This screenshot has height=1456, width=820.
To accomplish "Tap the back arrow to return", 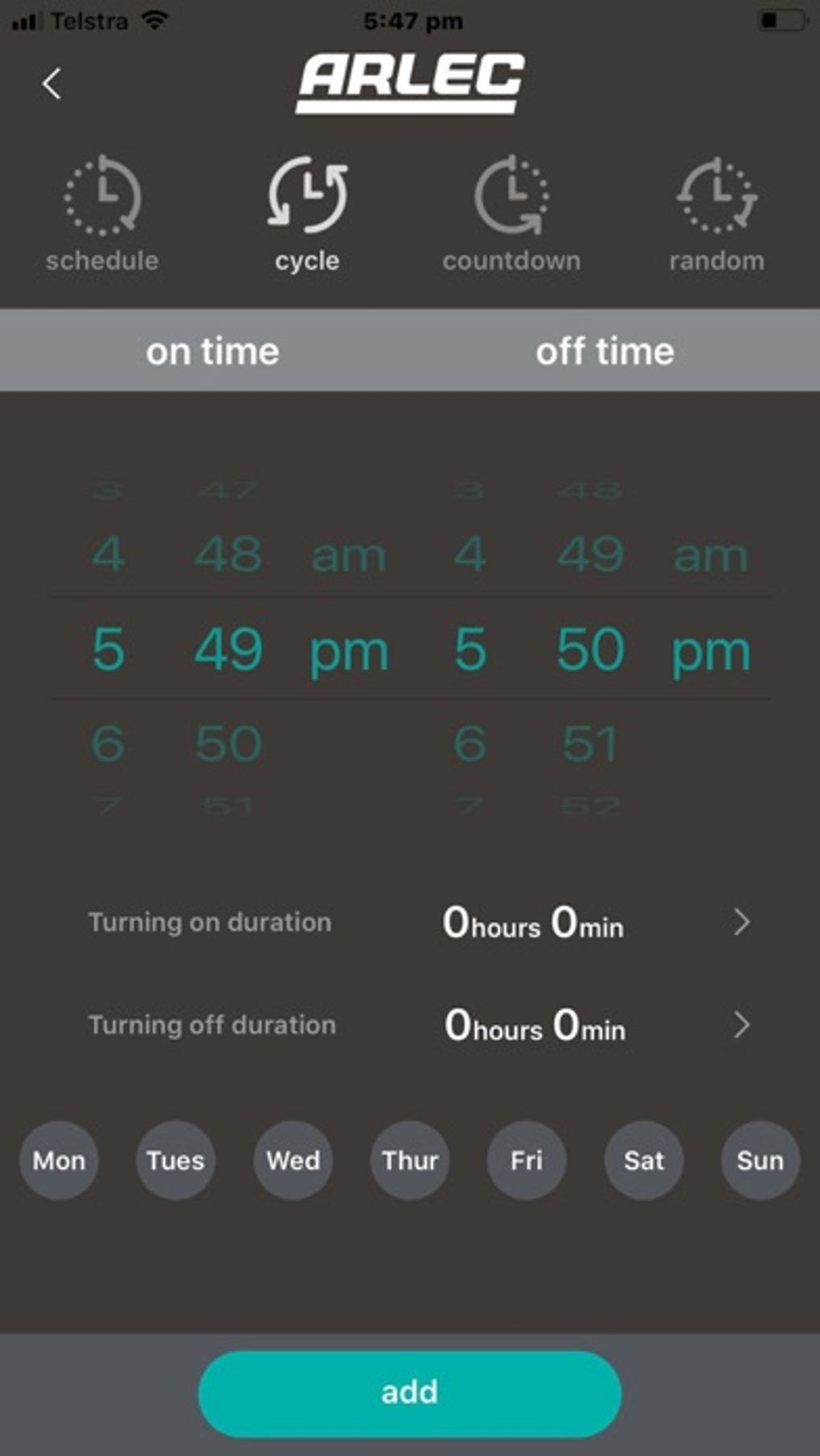I will pos(51,84).
